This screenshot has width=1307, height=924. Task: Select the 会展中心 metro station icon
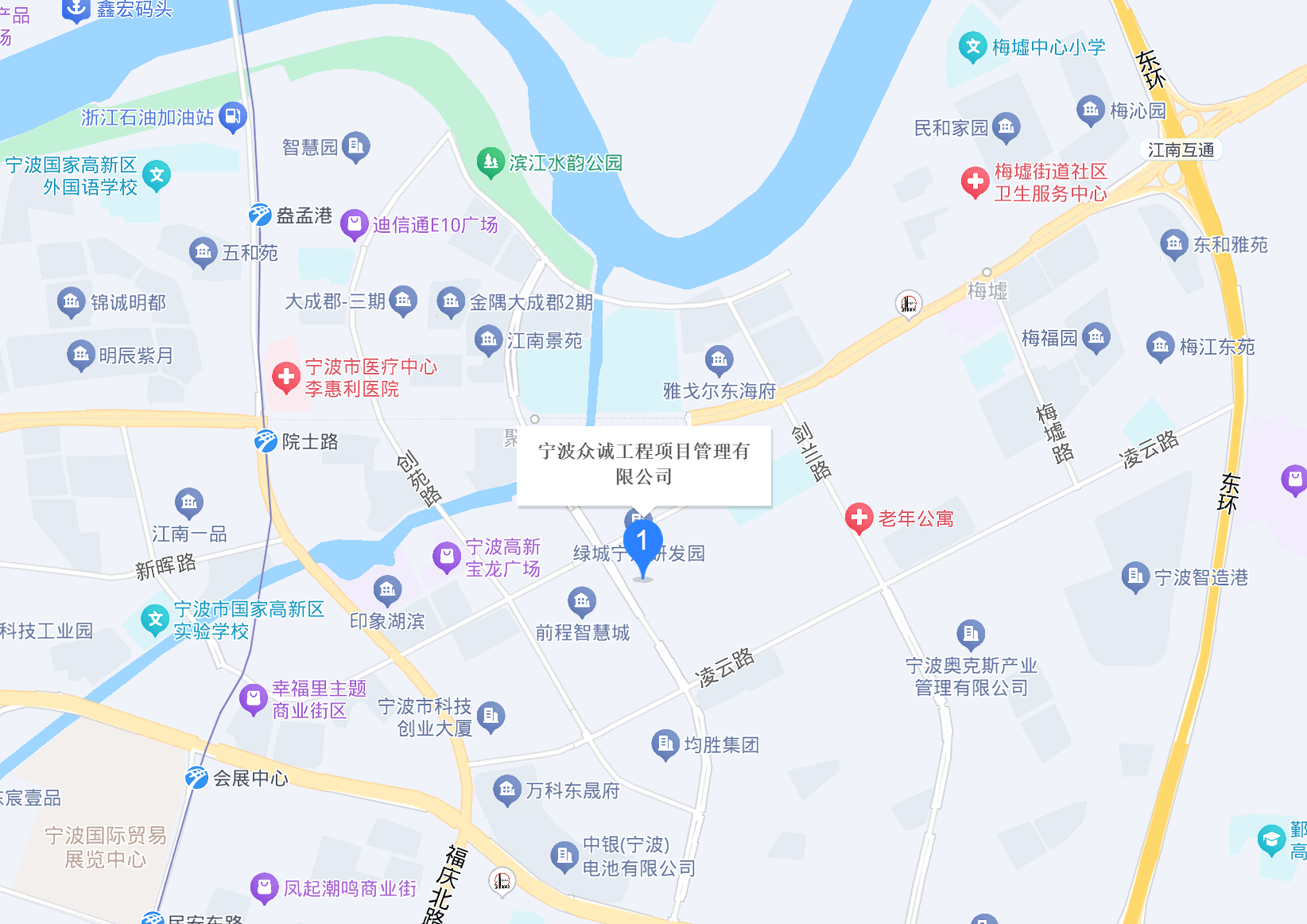tap(196, 778)
